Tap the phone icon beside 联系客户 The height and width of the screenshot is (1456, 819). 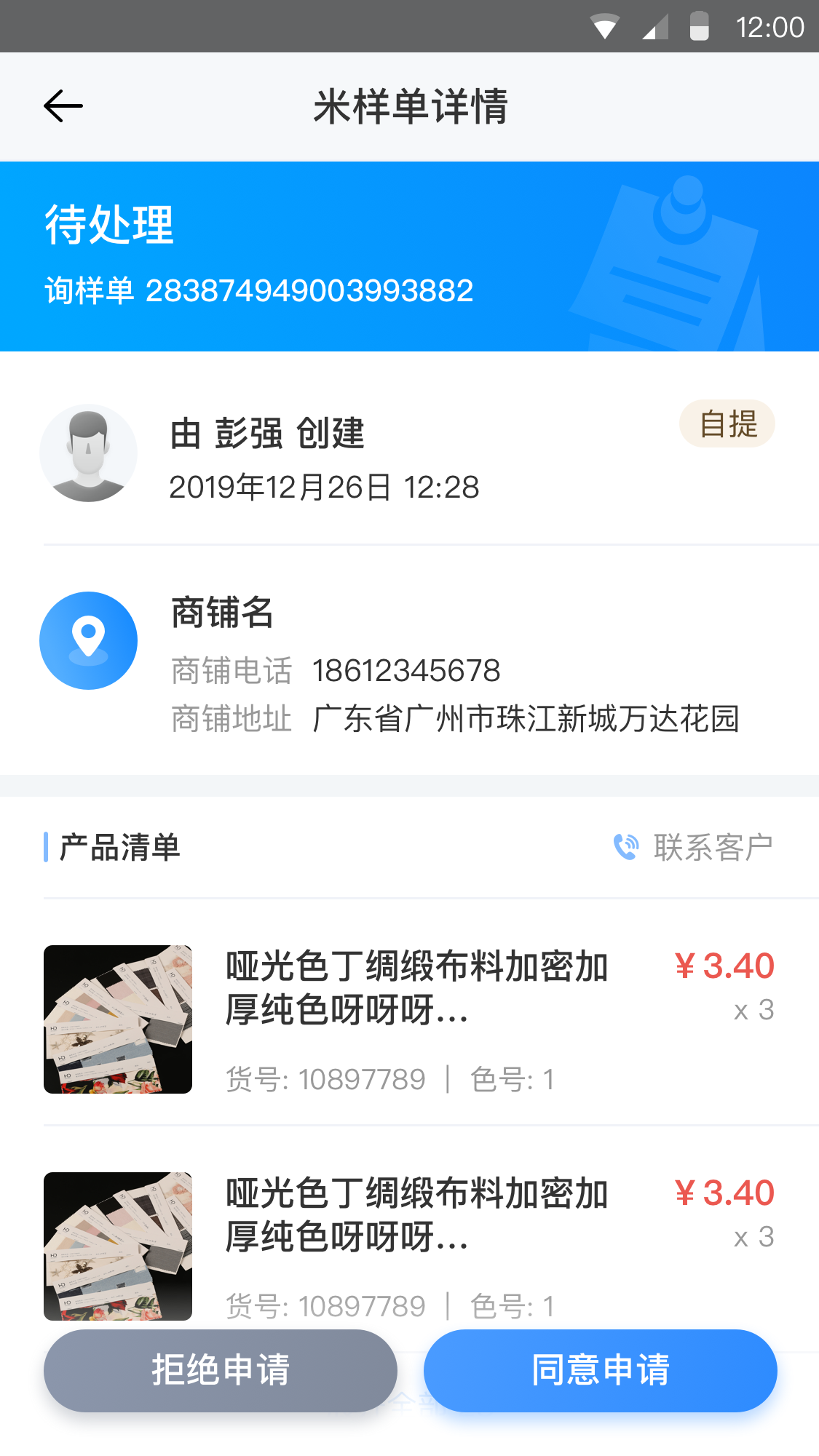click(x=626, y=846)
